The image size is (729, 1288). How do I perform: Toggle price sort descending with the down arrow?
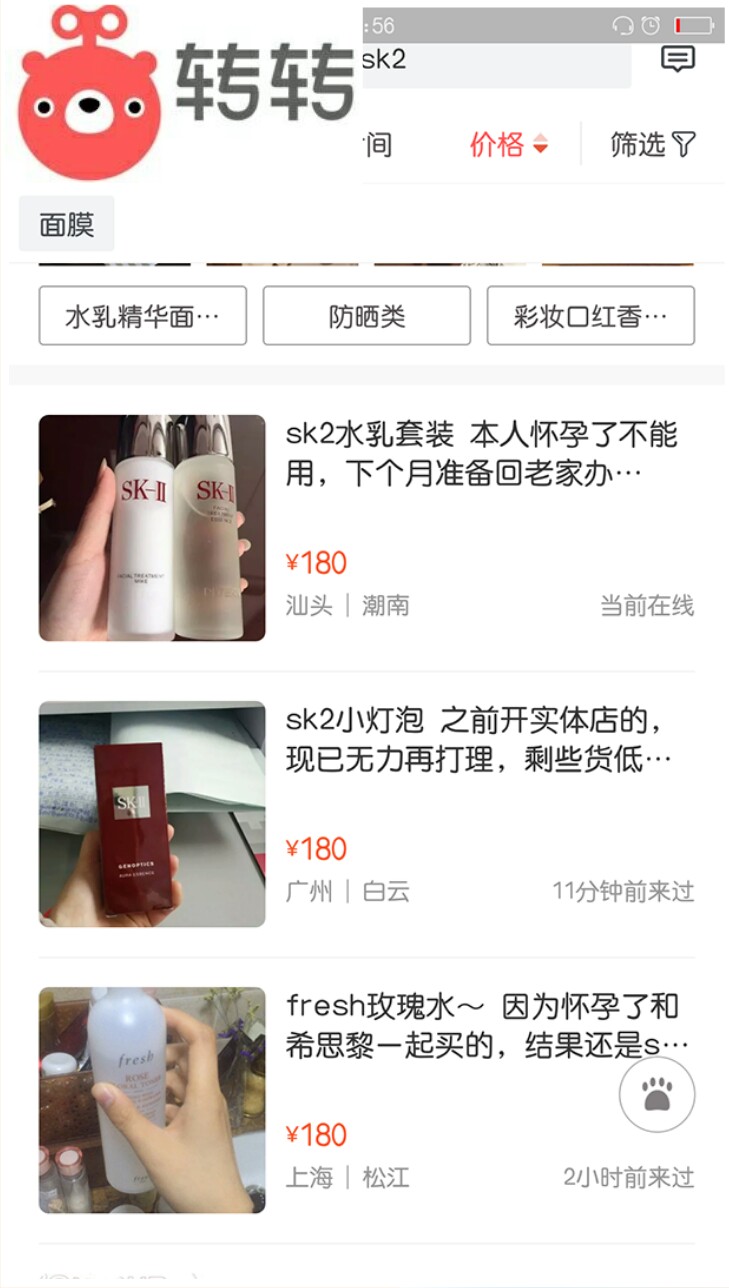(539, 148)
